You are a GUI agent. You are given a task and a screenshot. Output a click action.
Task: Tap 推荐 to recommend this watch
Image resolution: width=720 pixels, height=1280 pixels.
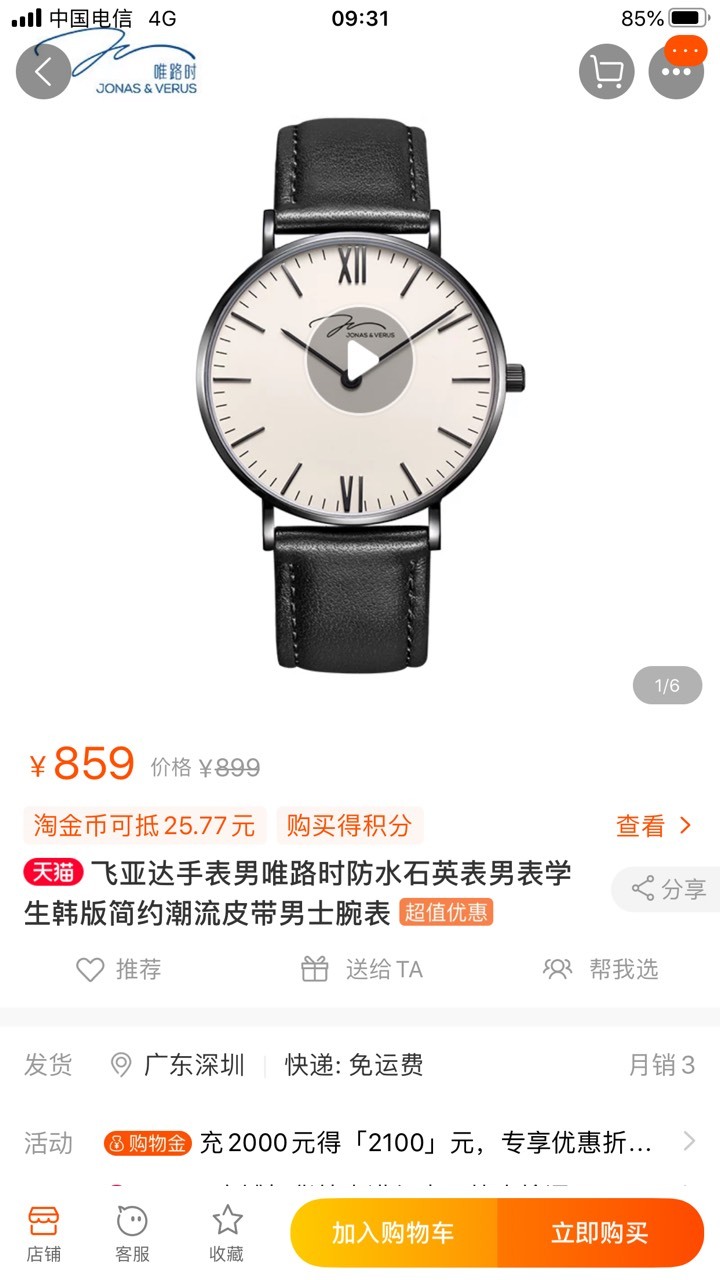119,969
